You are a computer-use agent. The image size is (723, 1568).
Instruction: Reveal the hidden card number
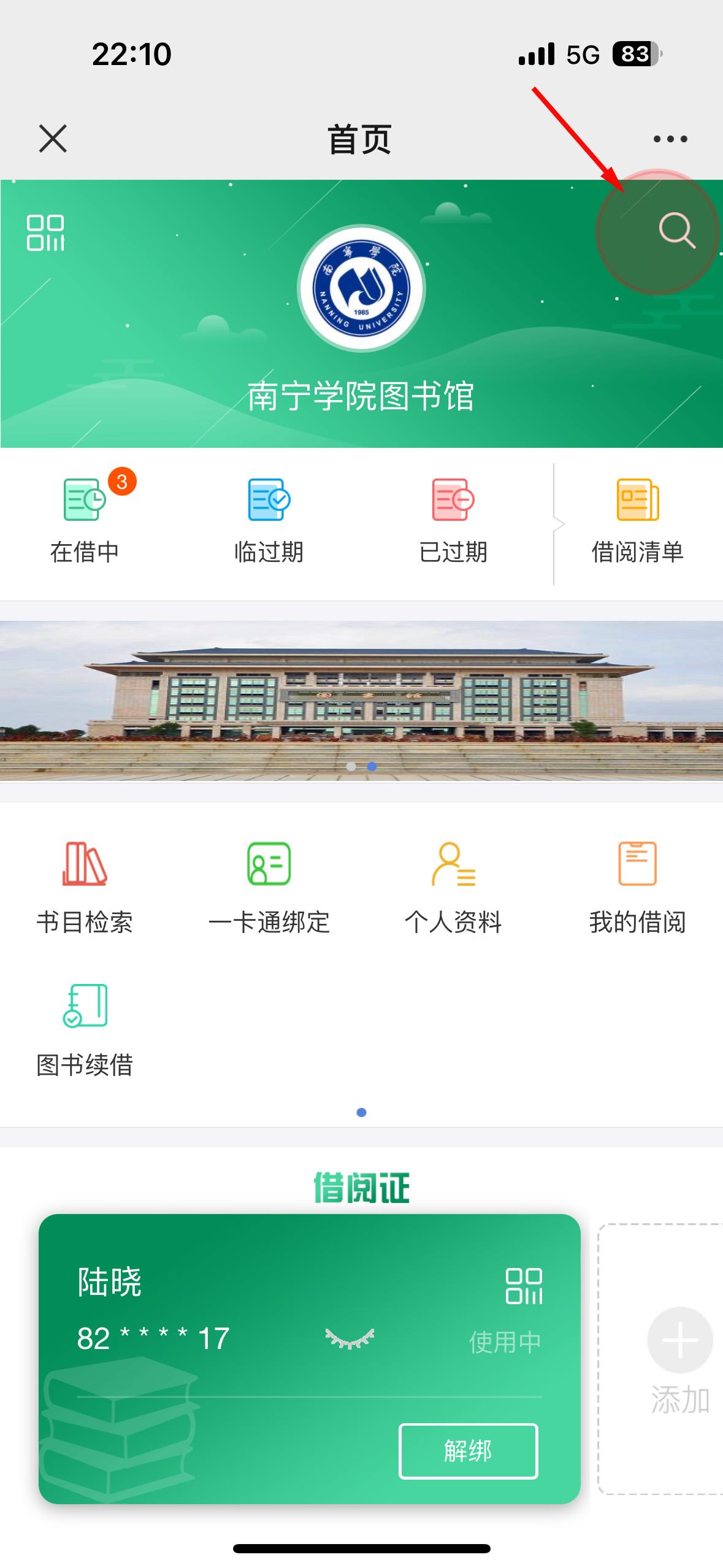coord(350,1339)
